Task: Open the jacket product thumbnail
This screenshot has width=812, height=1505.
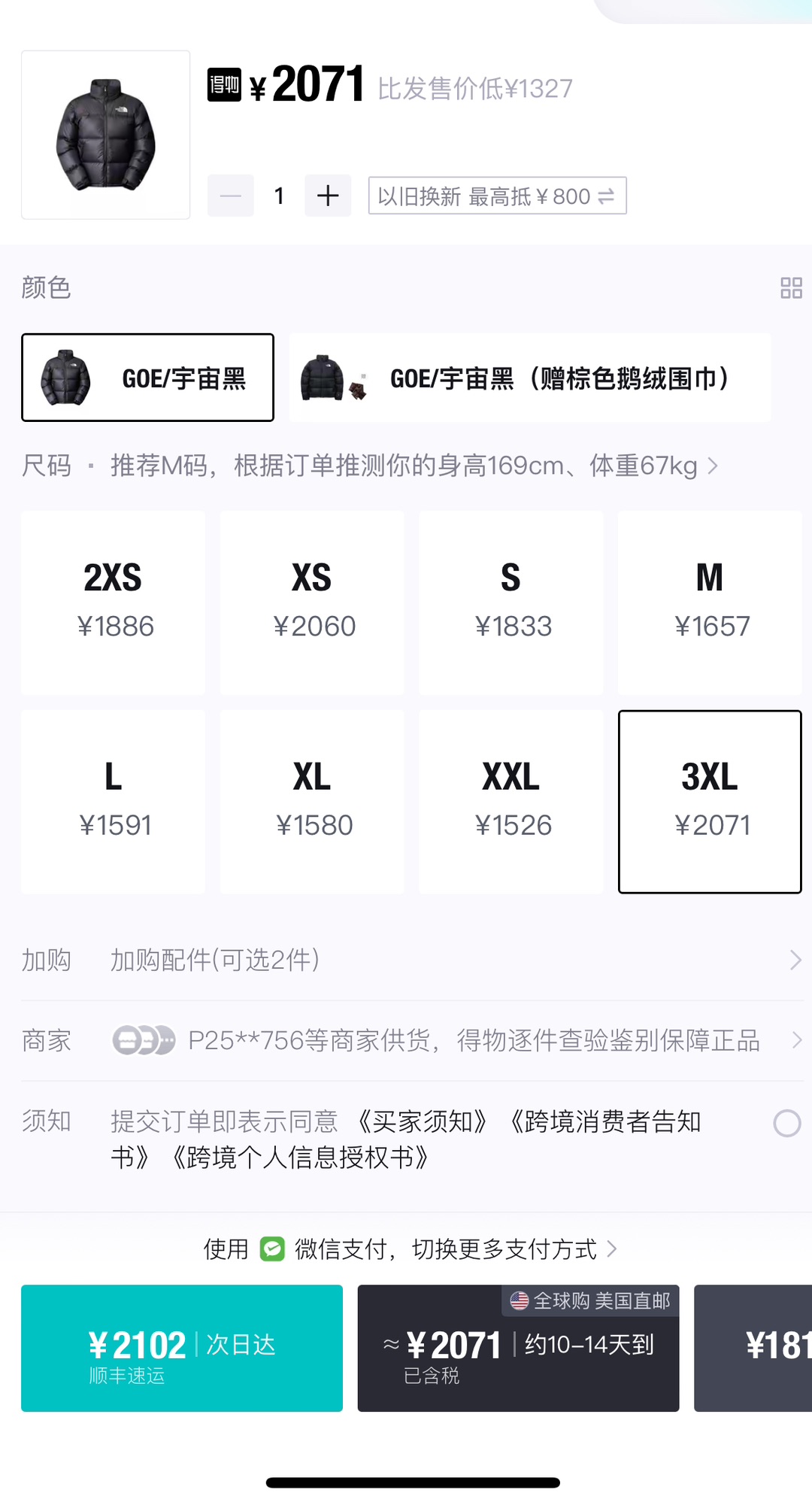Action: [x=106, y=135]
